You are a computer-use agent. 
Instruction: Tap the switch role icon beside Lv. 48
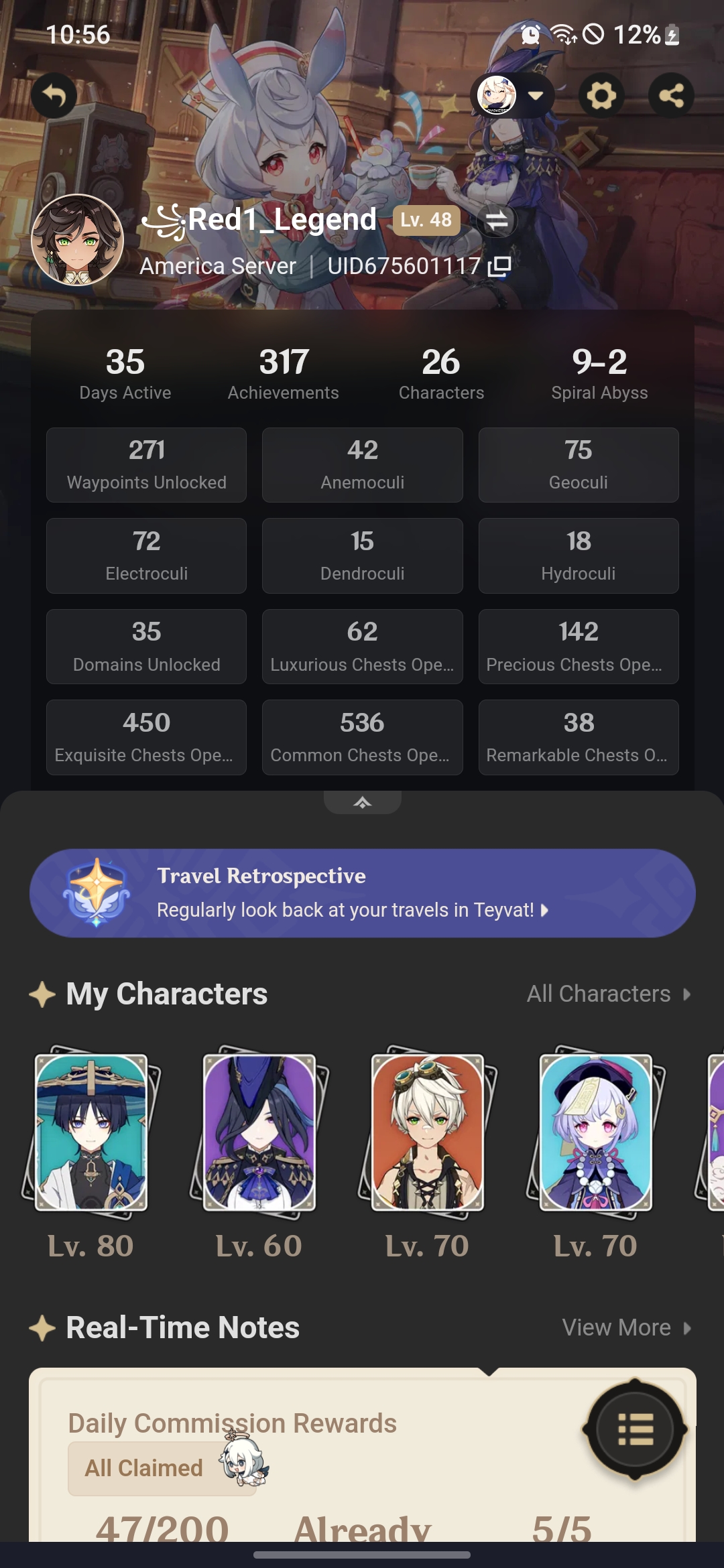pyautogui.click(x=496, y=220)
